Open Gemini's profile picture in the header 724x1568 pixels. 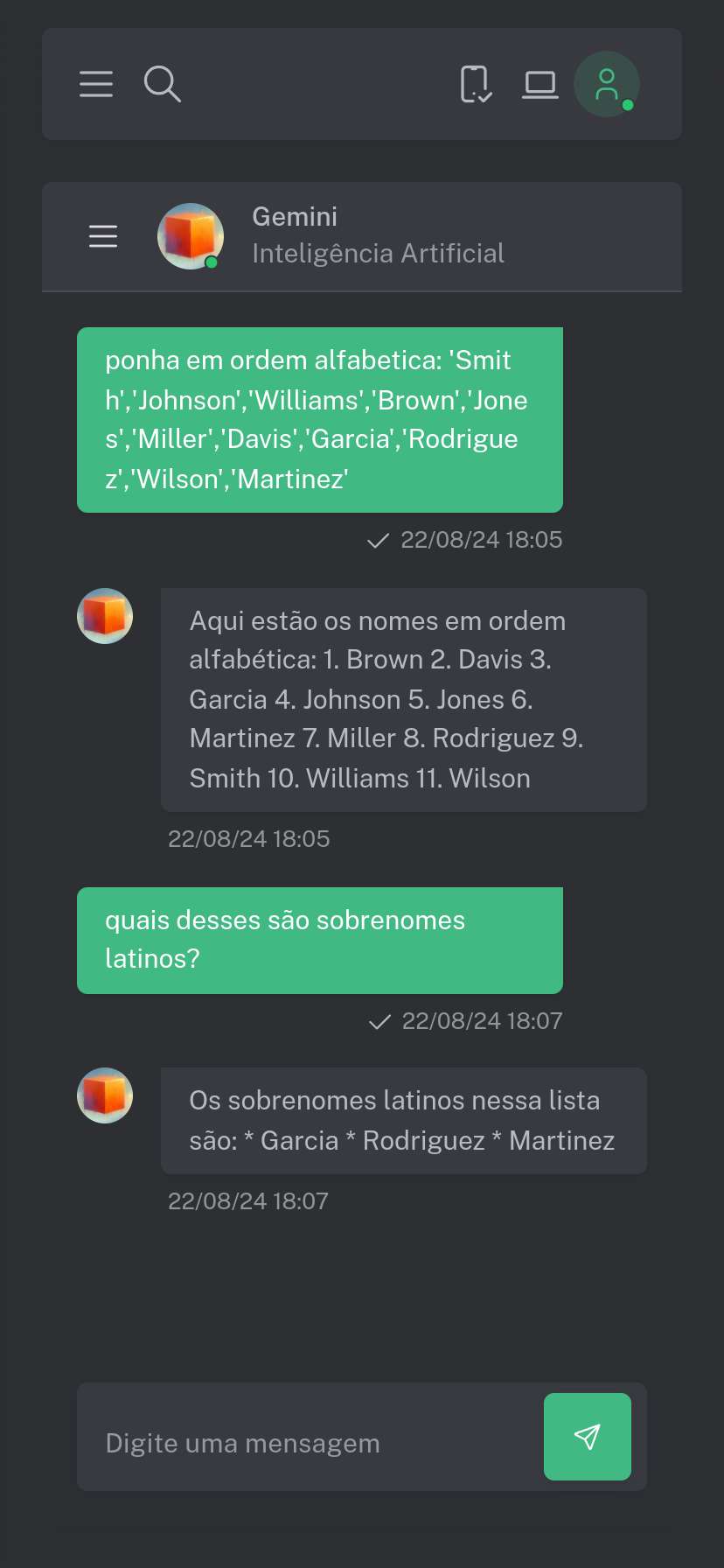(x=190, y=236)
